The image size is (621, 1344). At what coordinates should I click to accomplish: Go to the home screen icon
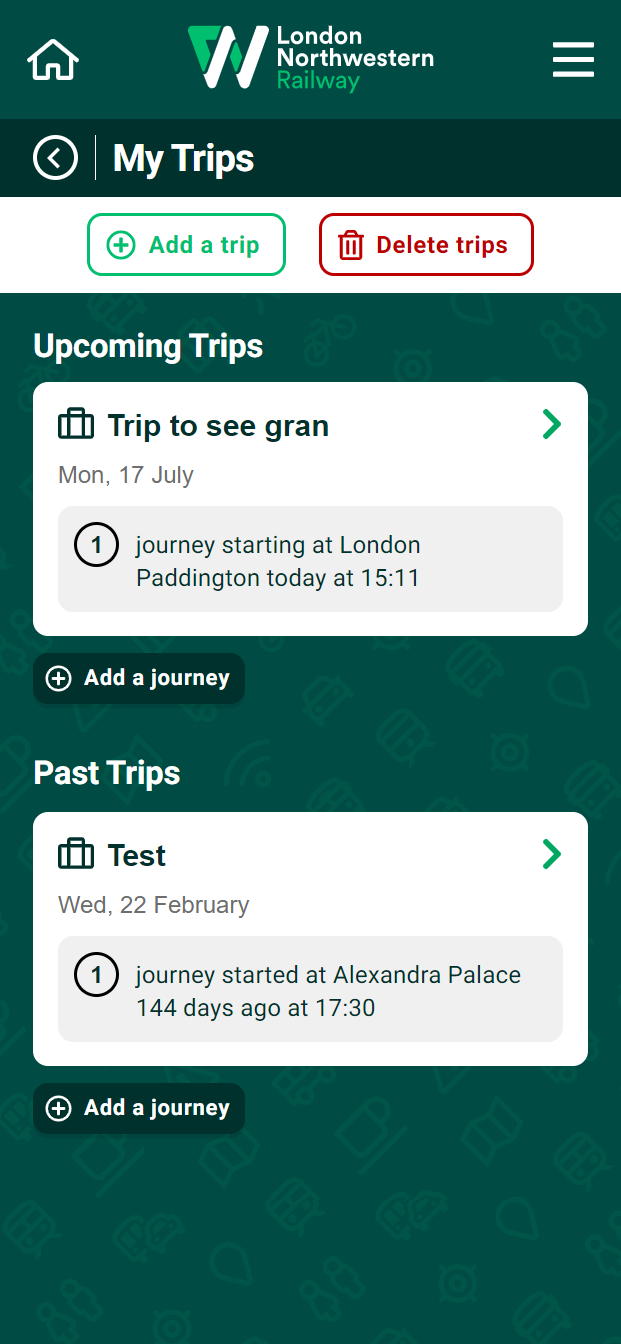53,60
